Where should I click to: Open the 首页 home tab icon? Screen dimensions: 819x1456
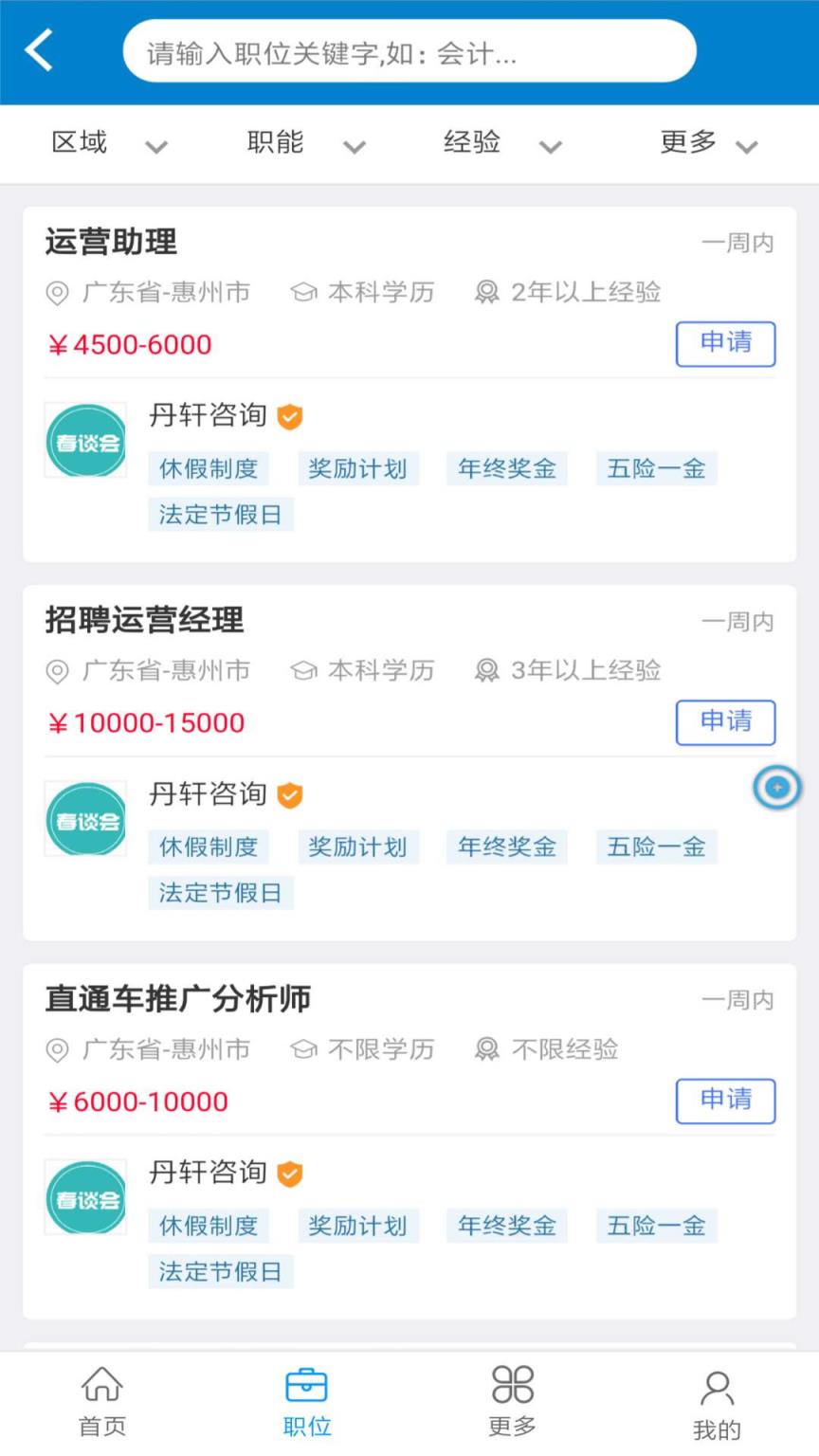pos(100,1388)
